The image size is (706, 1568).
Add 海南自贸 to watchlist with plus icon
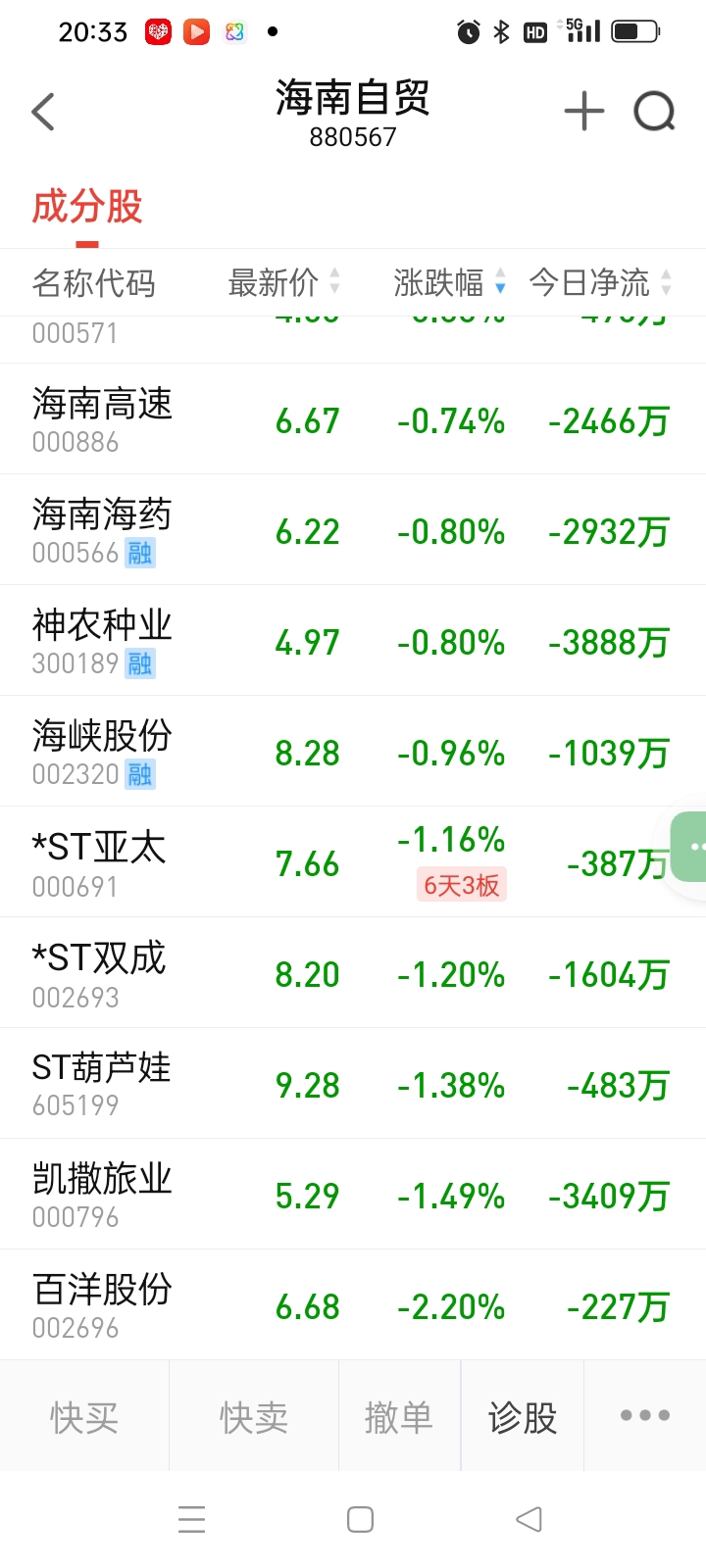[584, 111]
